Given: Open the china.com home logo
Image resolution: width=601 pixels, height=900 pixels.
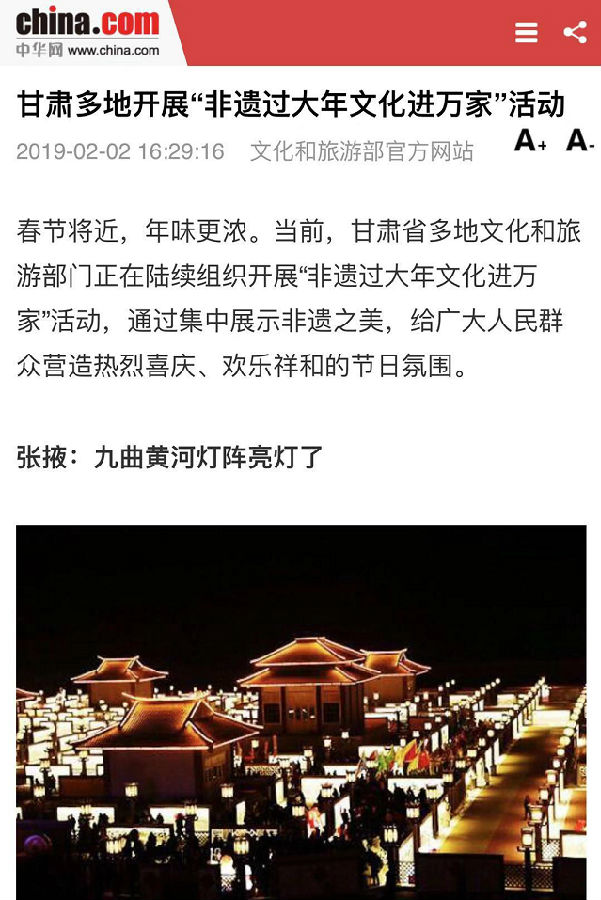Looking at the screenshot, I should pyautogui.click(x=88, y=32).
